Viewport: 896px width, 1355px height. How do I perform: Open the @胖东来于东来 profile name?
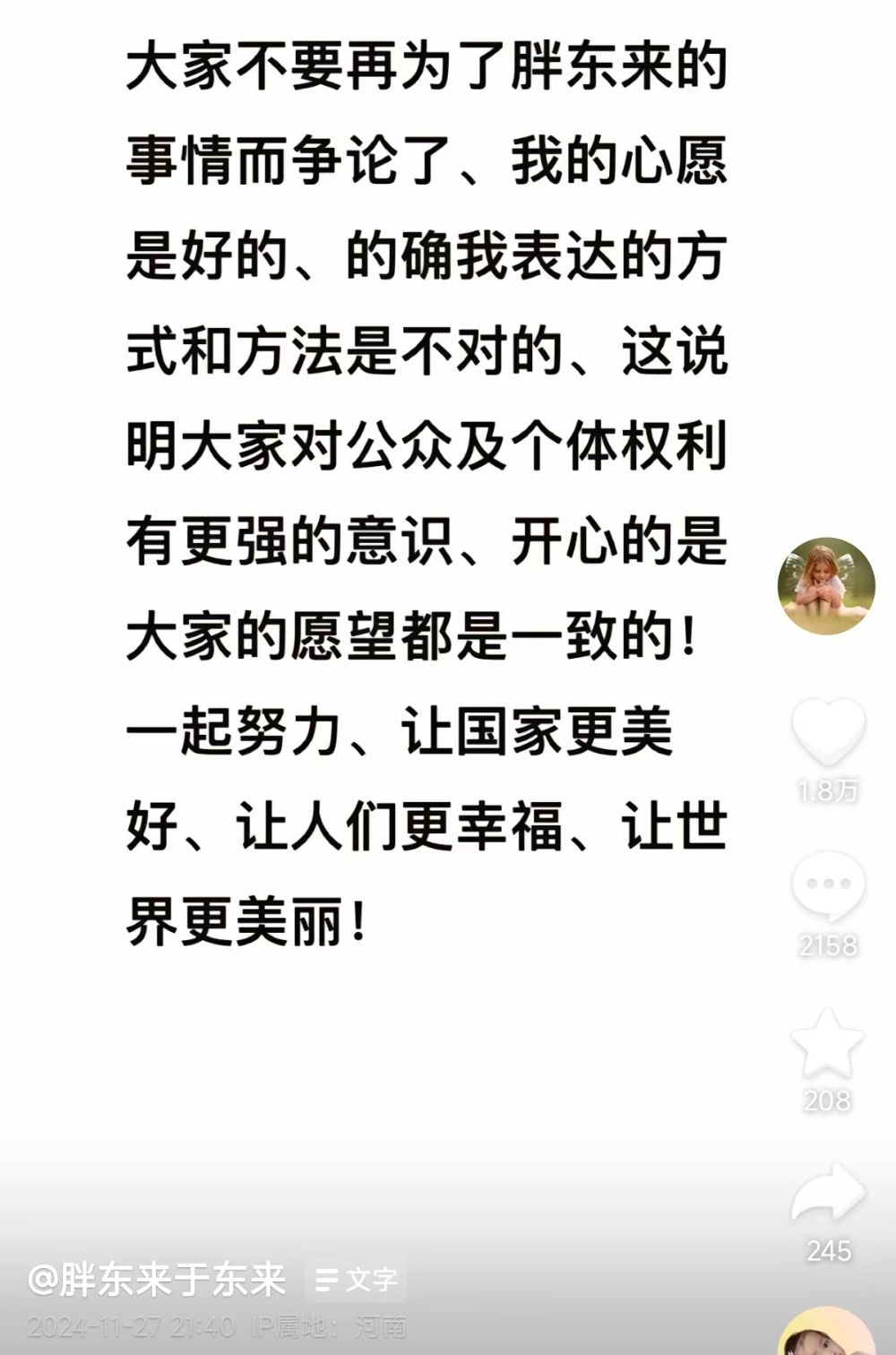click(157, 1279)
